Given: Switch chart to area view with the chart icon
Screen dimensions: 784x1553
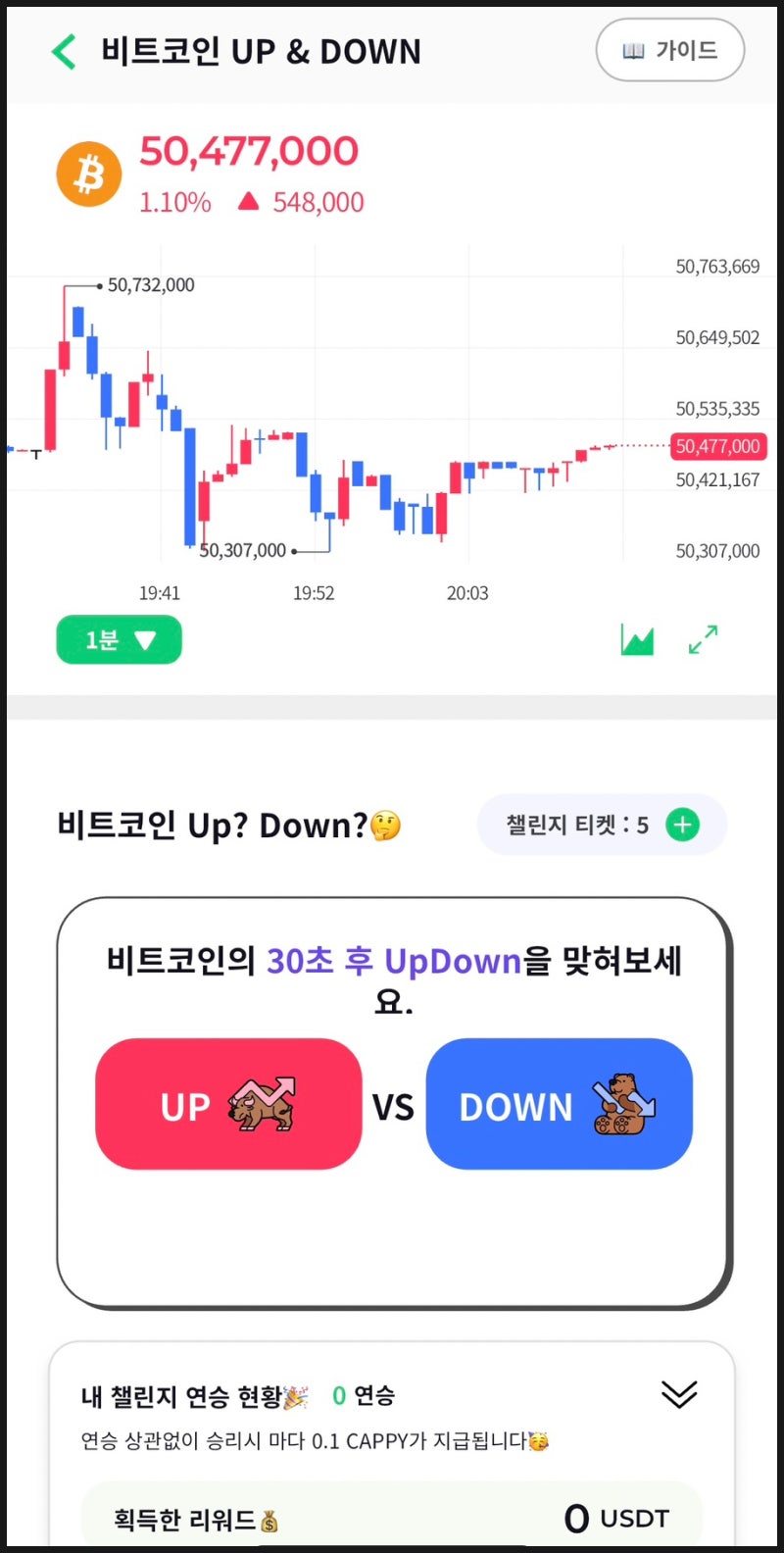Looking at the screenshot, I should pyautogui.click(x=636, y=639).
